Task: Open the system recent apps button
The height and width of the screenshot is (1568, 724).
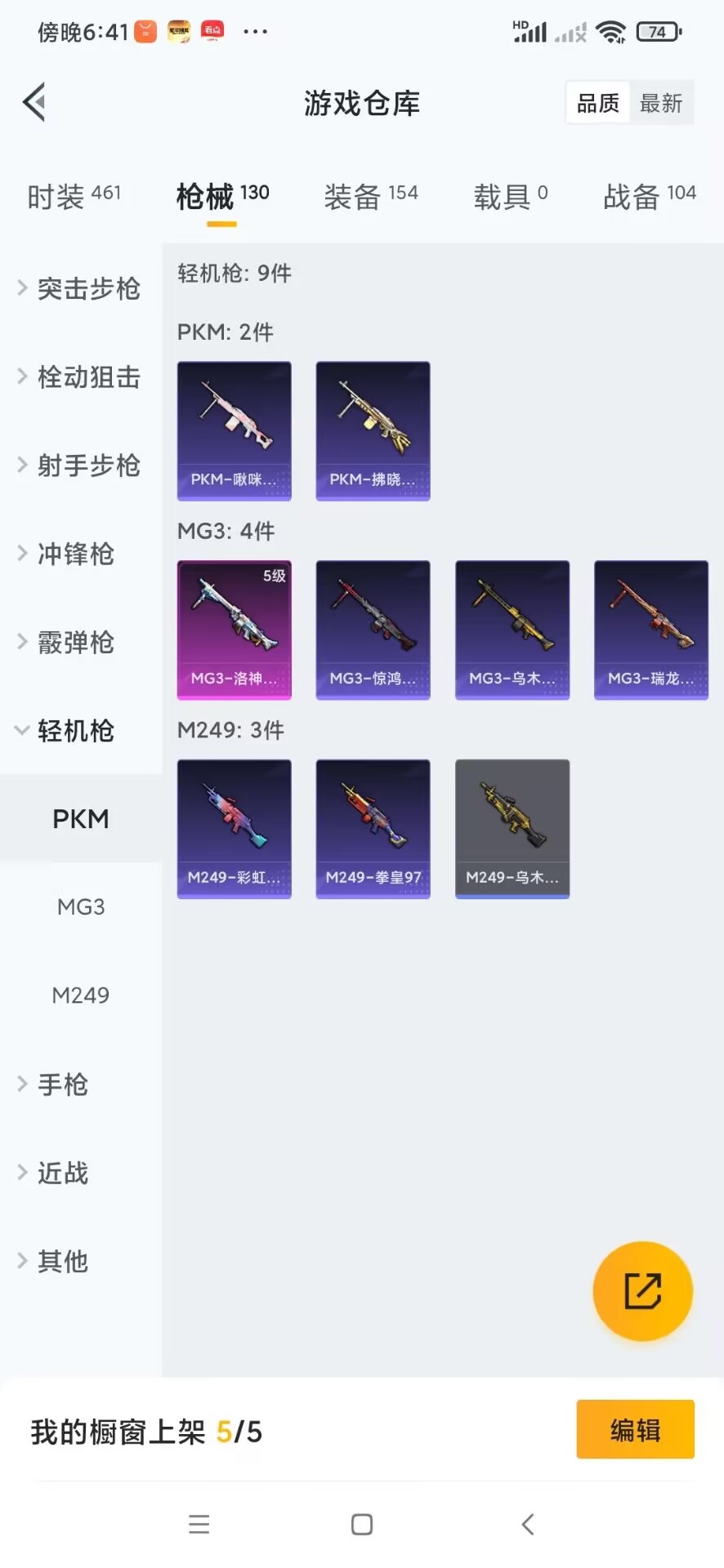Action: 199,1524
